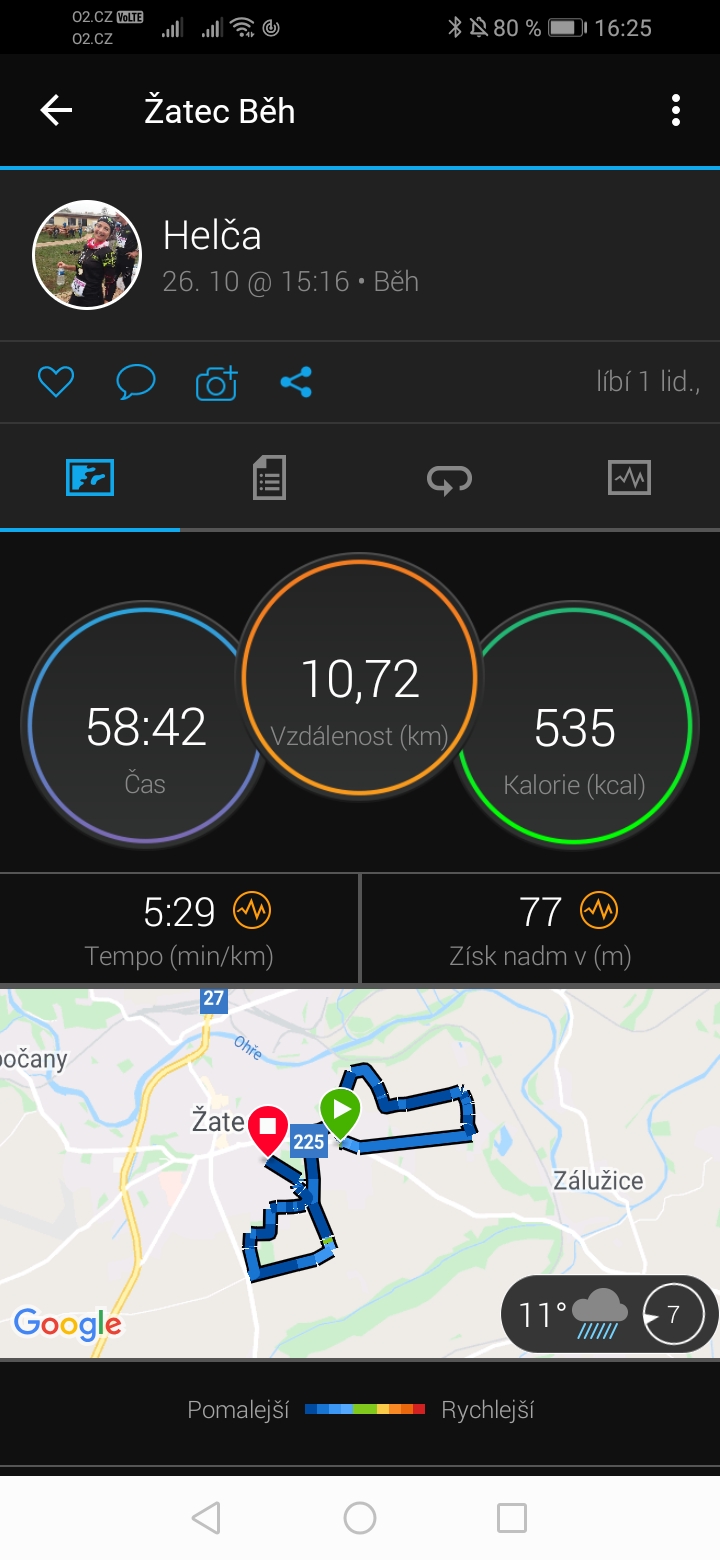Open the comments bubble icon
This screenshot has width=720, height=1560.
[136, 382]
